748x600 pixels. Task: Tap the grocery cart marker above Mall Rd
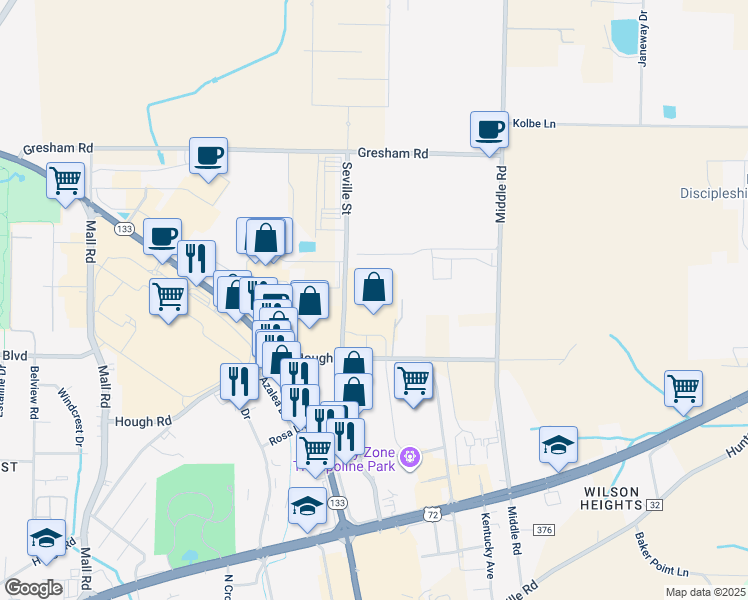[x=66, y=182]
